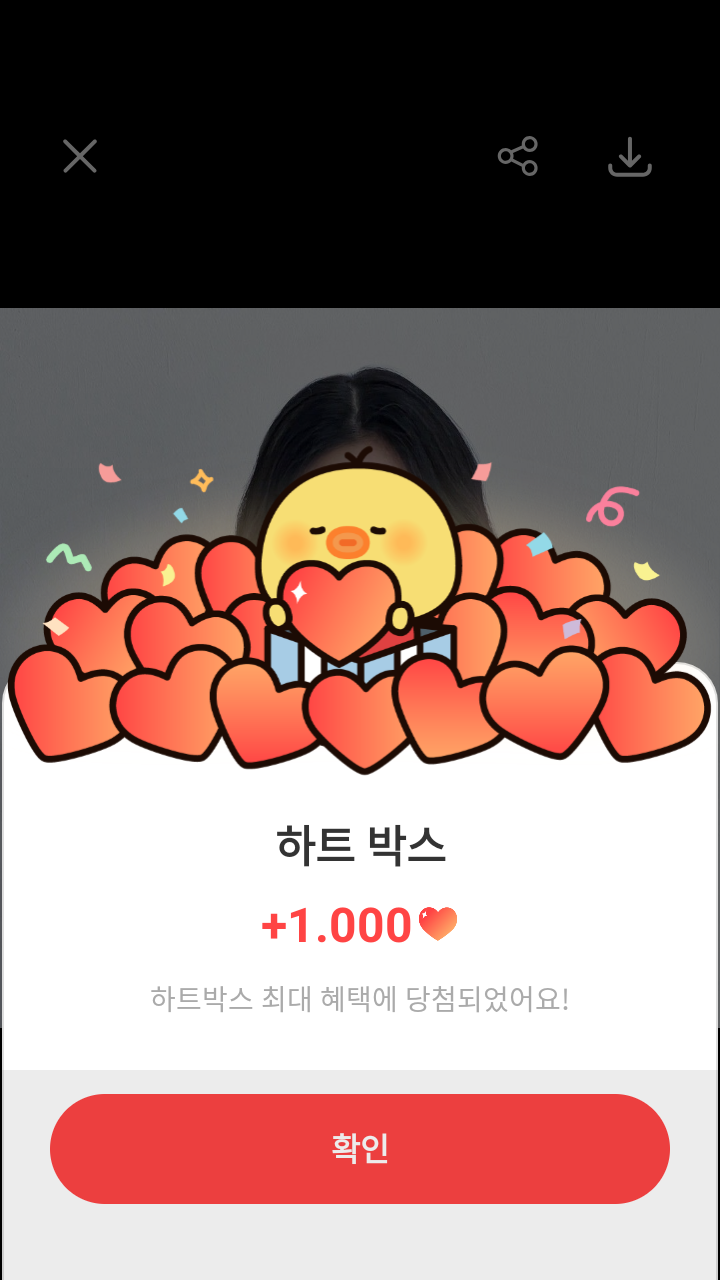Share this image
The image size is (720, 1280).
pos(518,156)
